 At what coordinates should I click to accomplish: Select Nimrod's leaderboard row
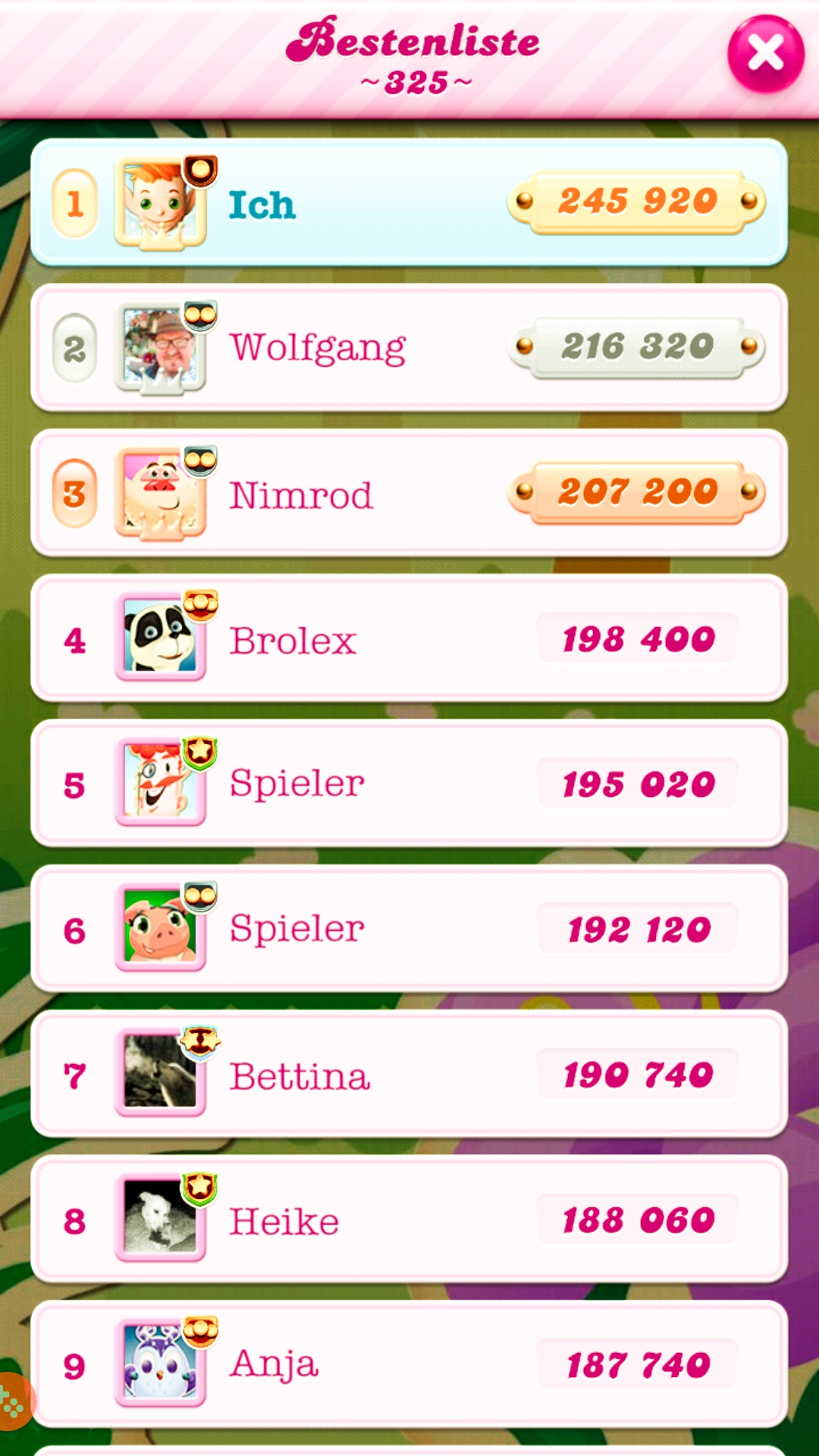pos(409,494)
